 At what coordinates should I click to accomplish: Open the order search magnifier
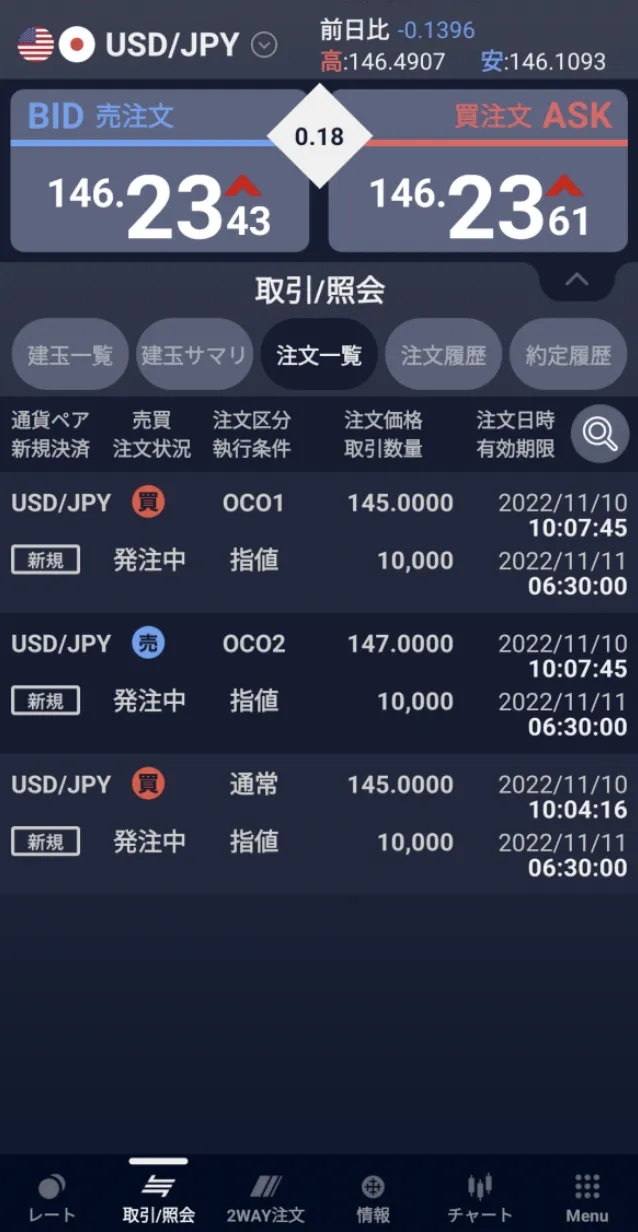pos(600,434)
